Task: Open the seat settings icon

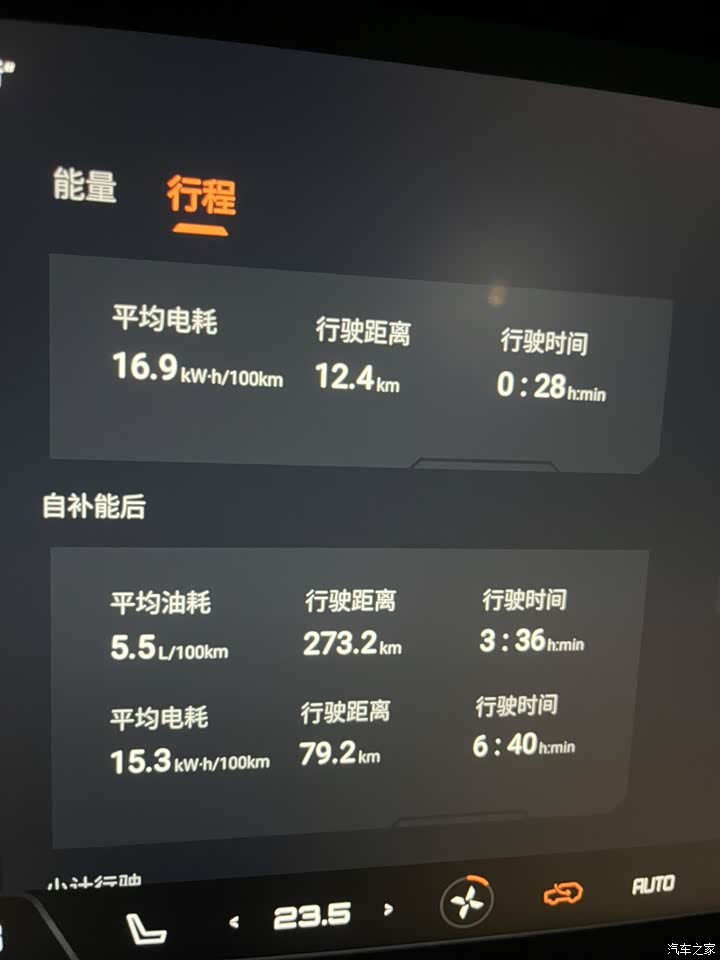Action: [148, 928]
